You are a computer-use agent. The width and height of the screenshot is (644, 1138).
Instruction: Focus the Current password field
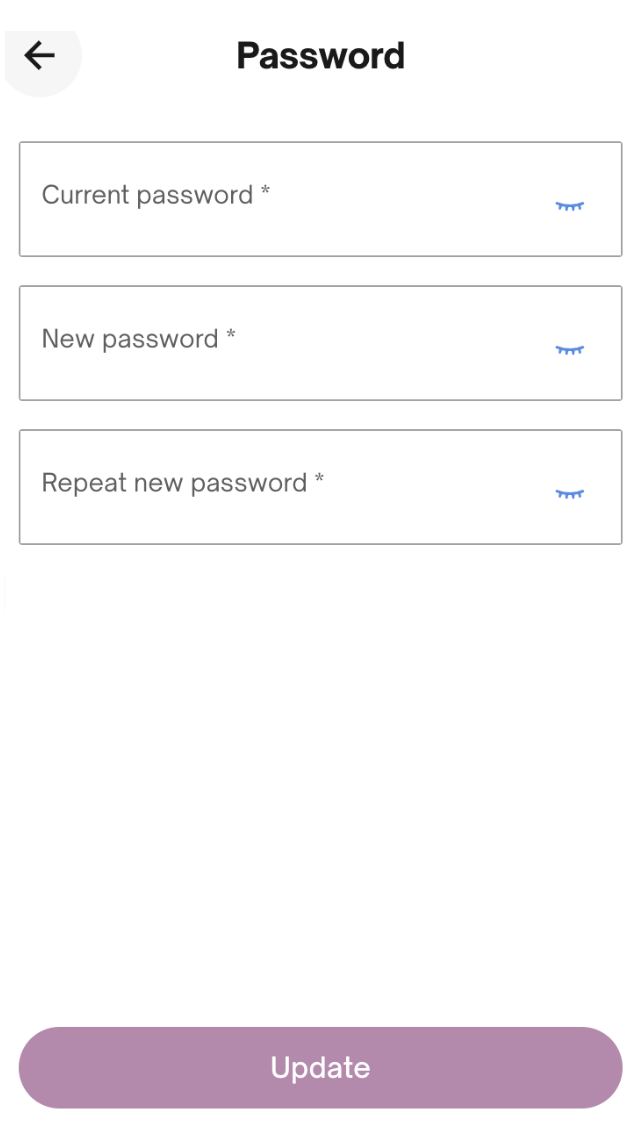coord(280,199)
